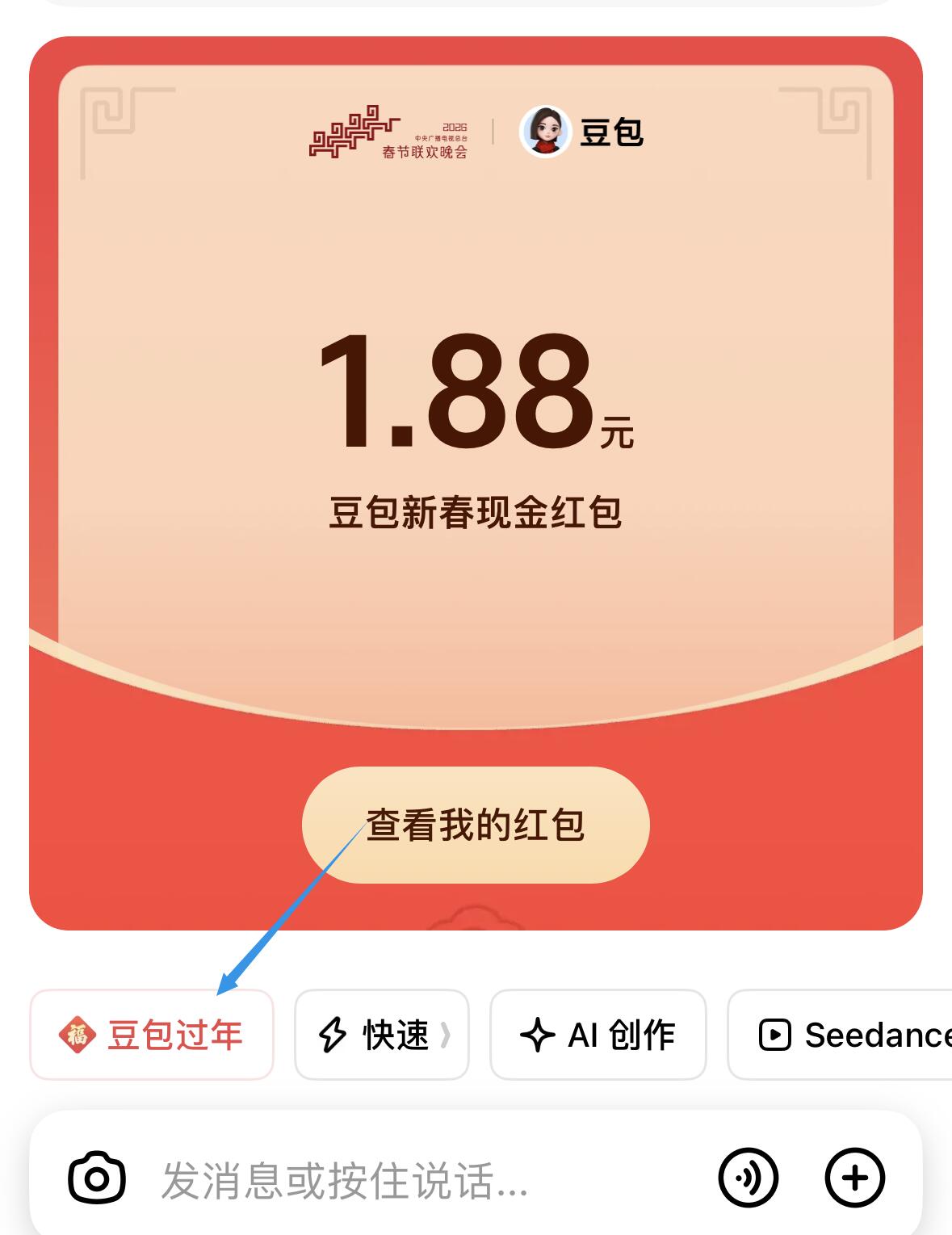Open the plus attachments menu
The image size is (952, 1235).
tap(854, 1179)
